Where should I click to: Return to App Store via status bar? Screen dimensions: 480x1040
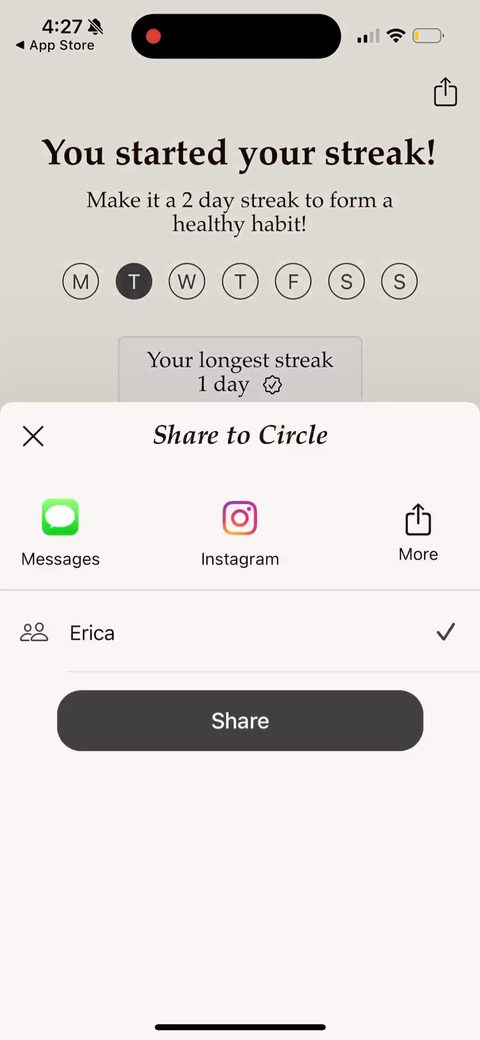click(x=55, y=46)
